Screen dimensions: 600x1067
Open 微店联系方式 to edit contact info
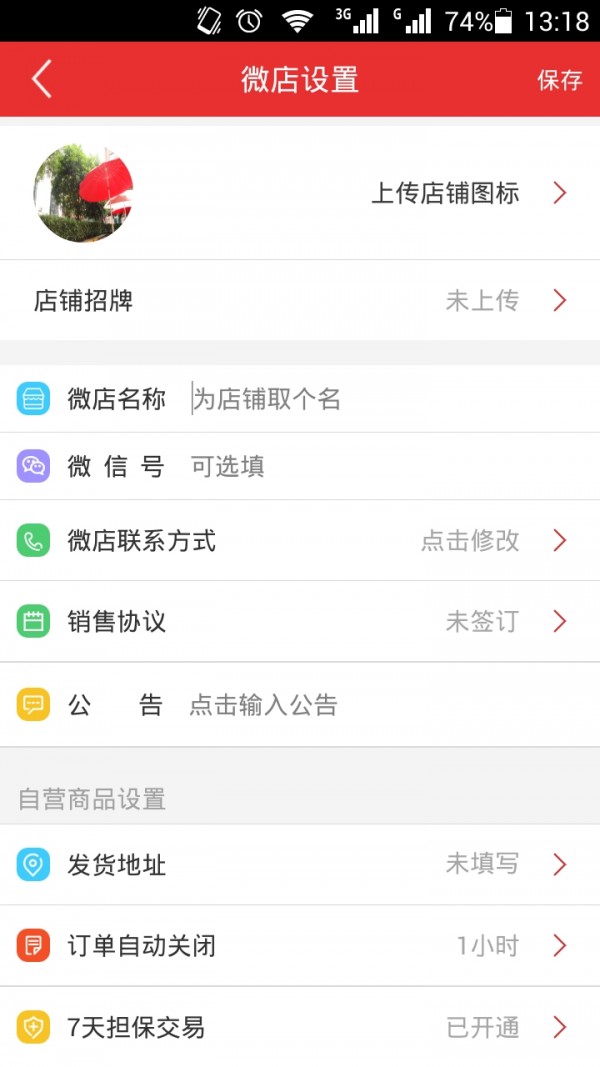(300, 541)
